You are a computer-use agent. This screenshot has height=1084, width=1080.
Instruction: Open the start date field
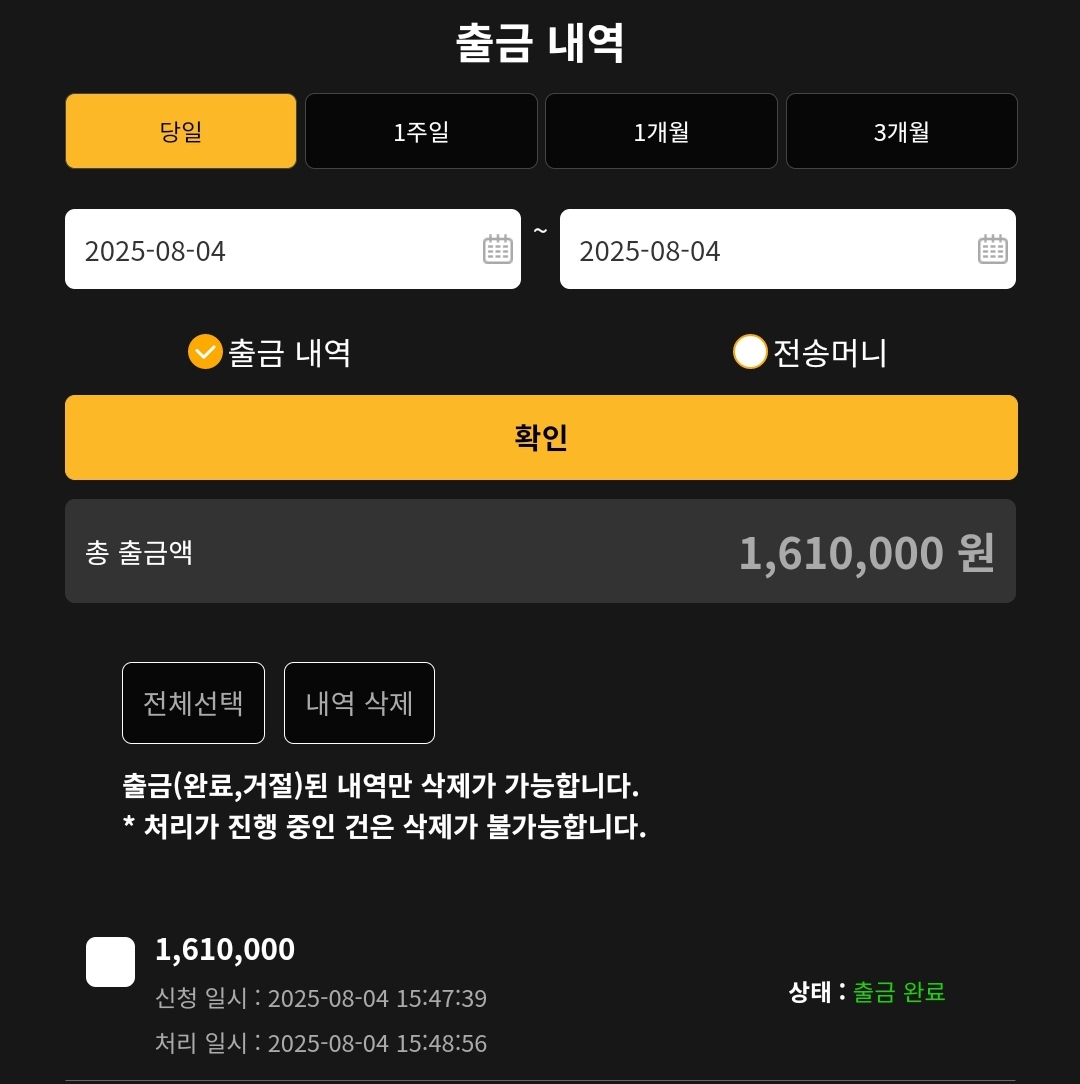pyautogui.click(x=292, y=250)
